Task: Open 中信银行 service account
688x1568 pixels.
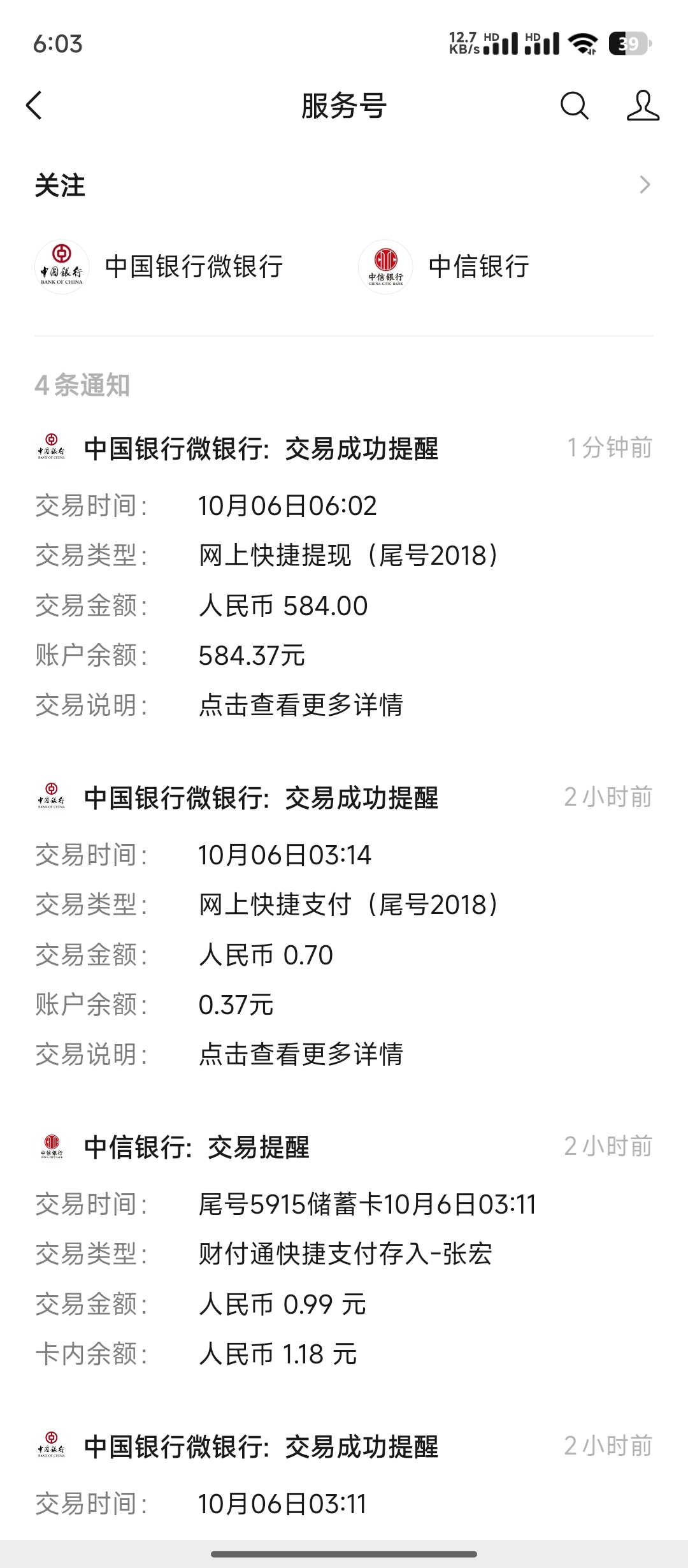Action: [446, 267]
